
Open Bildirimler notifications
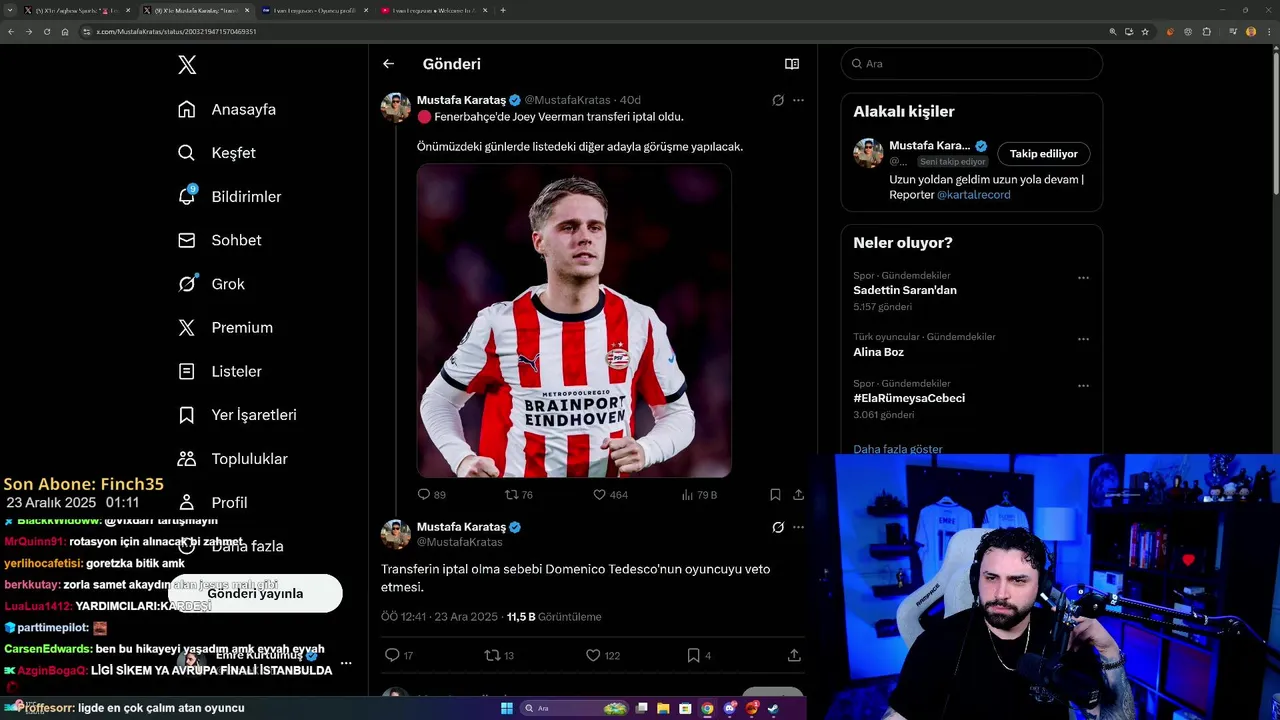coord(229,197)
